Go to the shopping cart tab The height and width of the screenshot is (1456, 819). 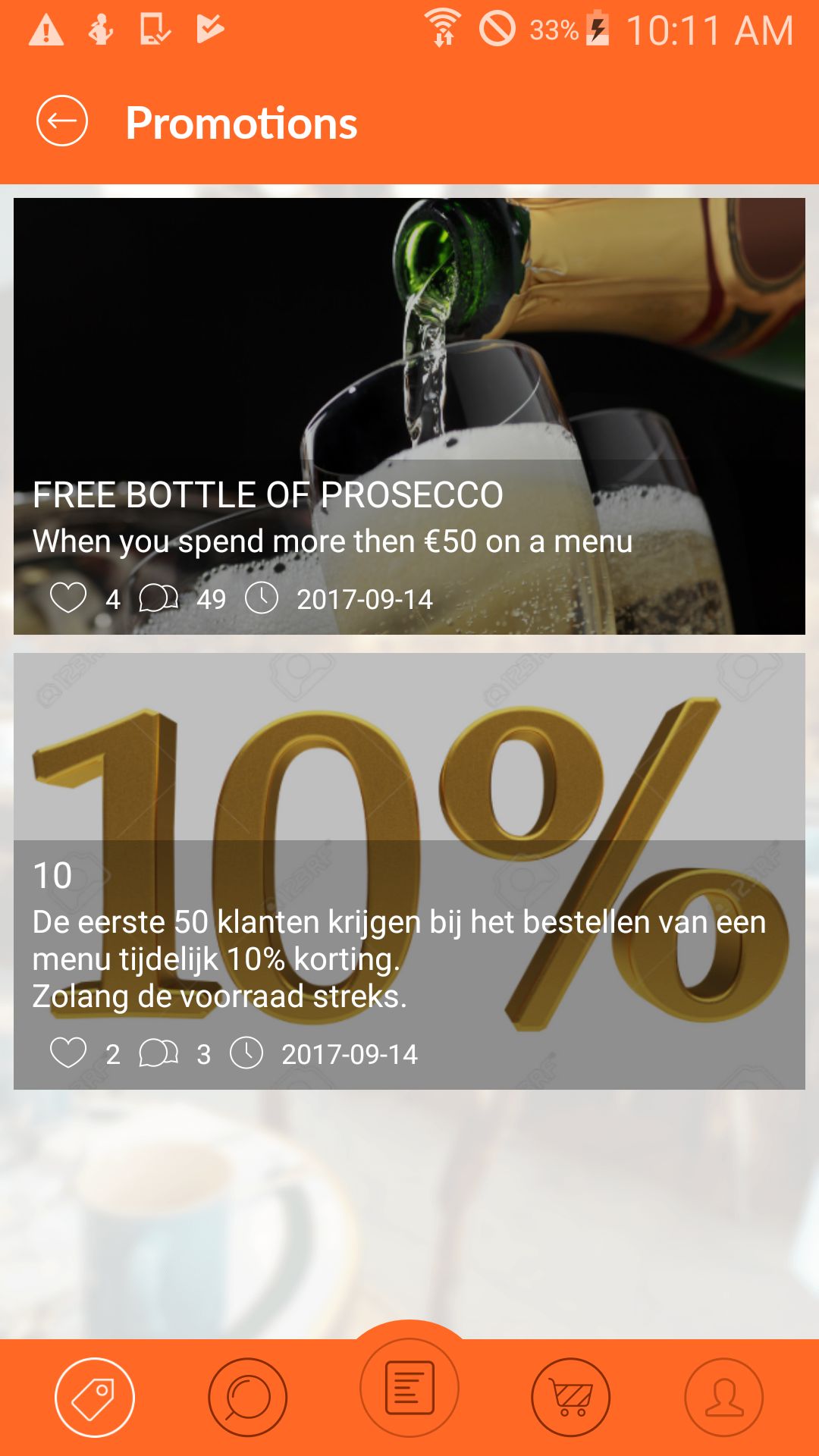tap(571, 1397)
